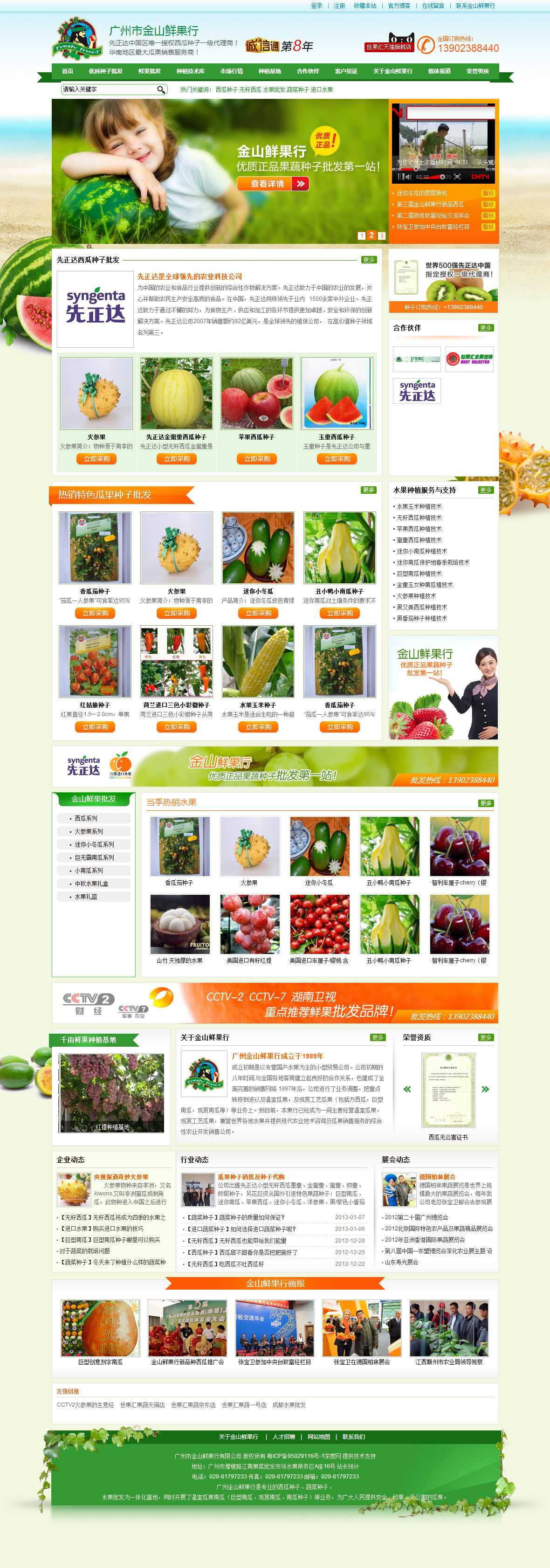Go to 鲜果批发 in the nav bar
This screenshot has width=550, height=1568.
click(149, 71)
